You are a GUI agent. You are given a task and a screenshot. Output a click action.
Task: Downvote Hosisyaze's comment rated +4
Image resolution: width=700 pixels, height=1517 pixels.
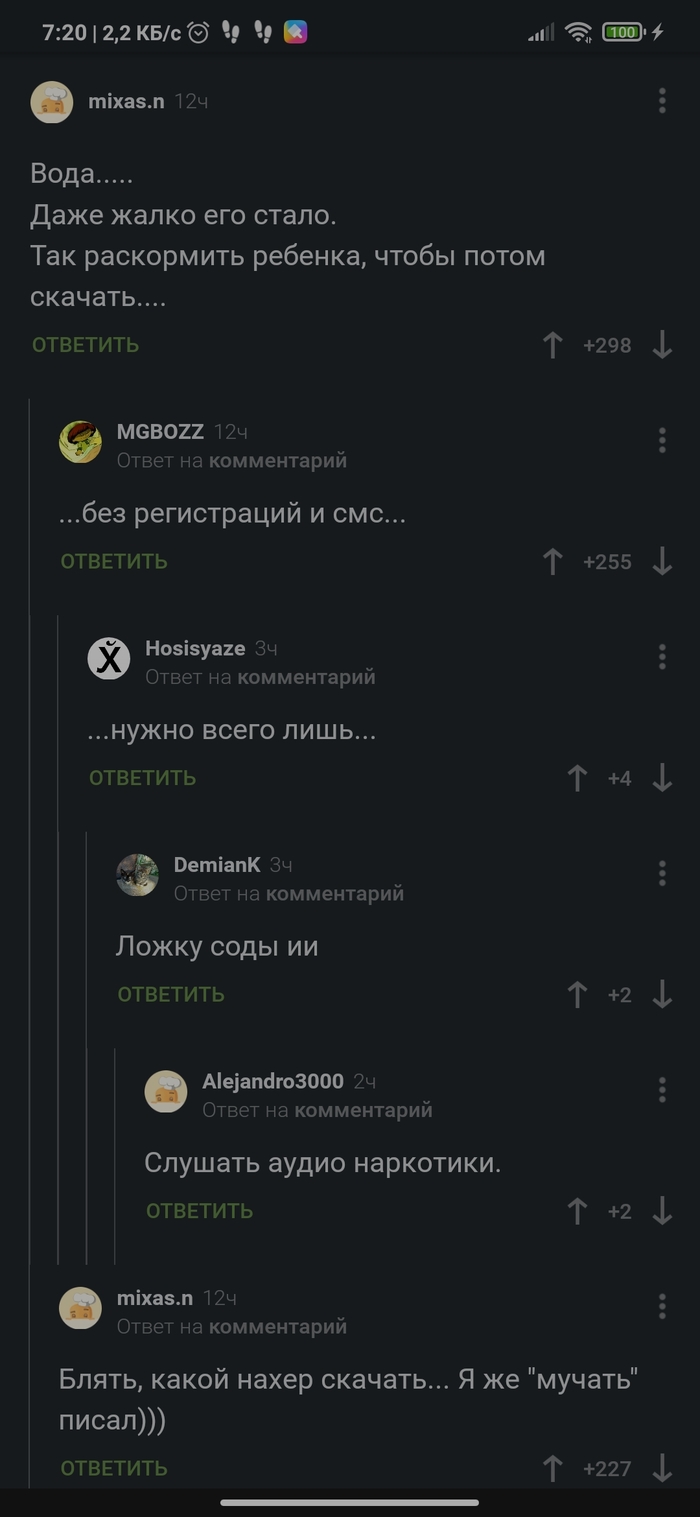pyautogui.click(x=662, y=778)
